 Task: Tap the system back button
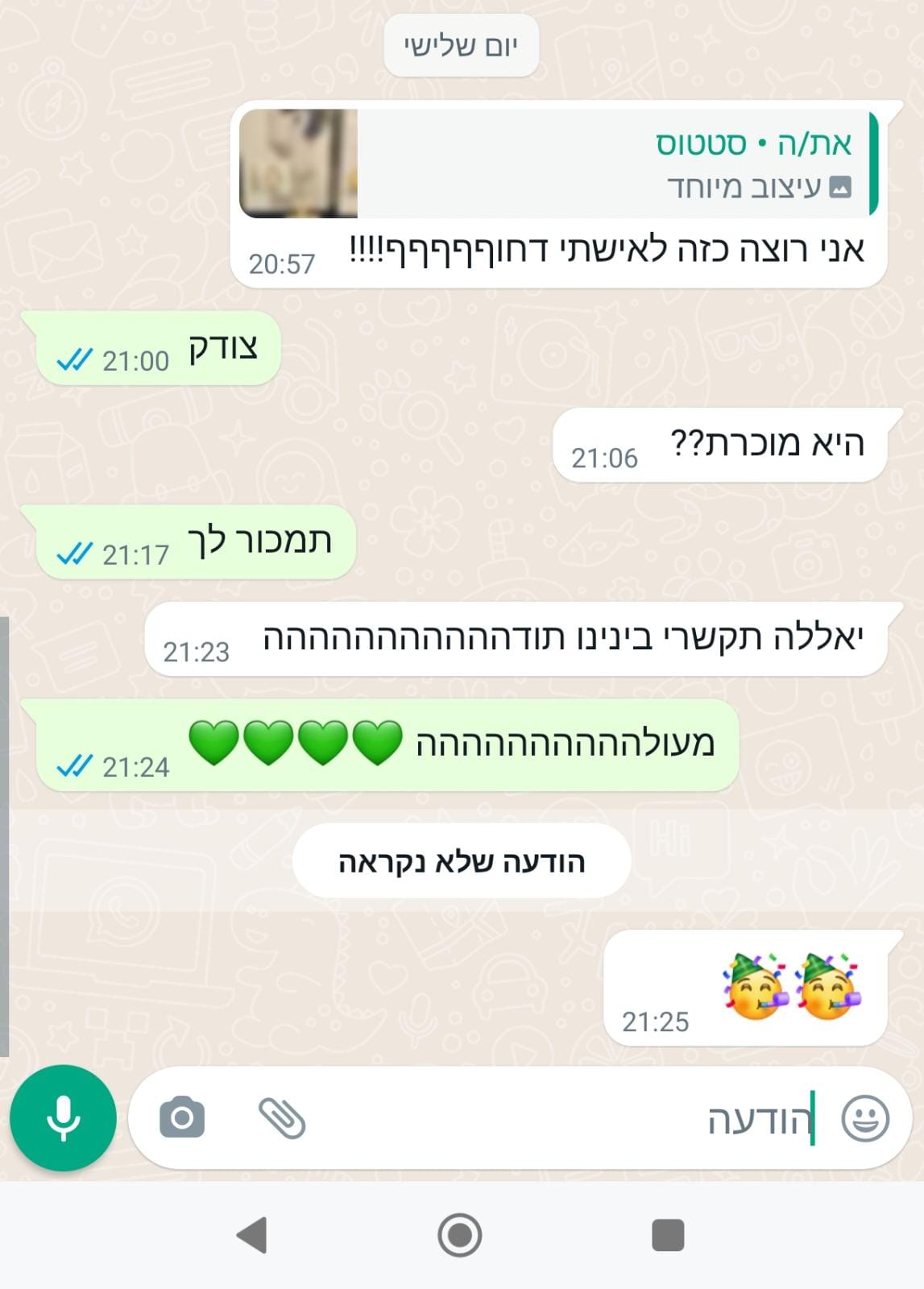tap(252, 1235)
